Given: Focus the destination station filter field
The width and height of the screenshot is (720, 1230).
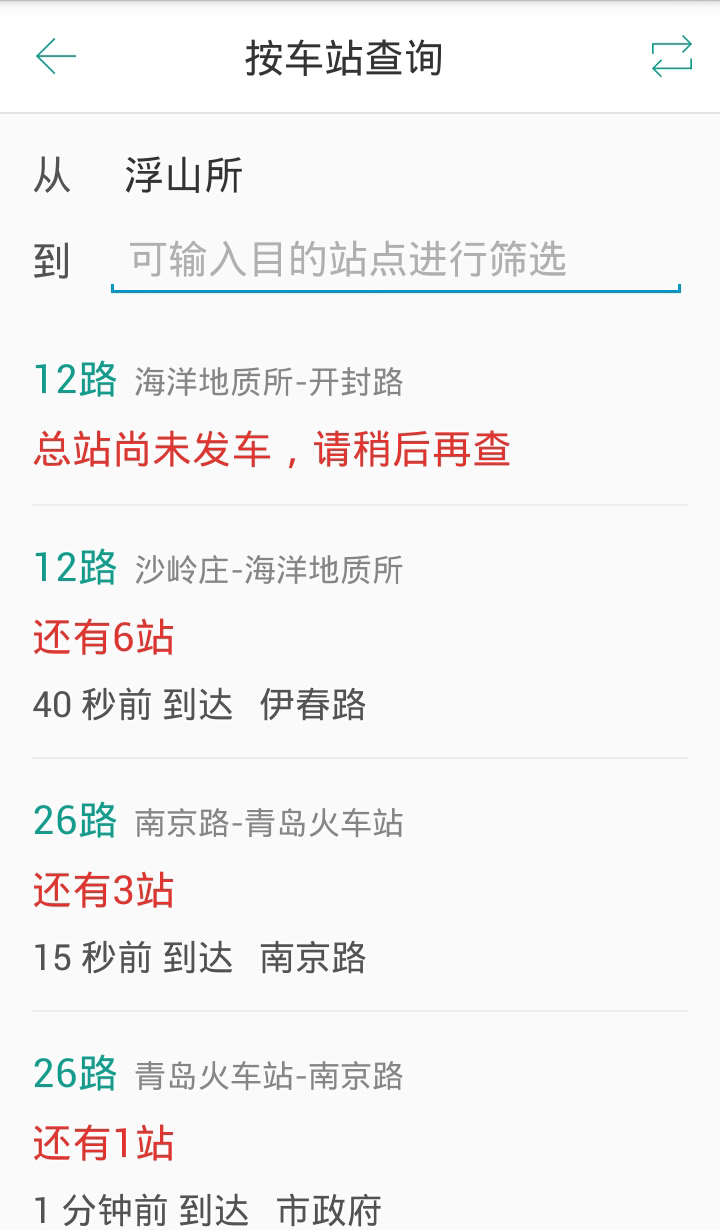Looking at the screenshot, I should click(x=395, y=261).
